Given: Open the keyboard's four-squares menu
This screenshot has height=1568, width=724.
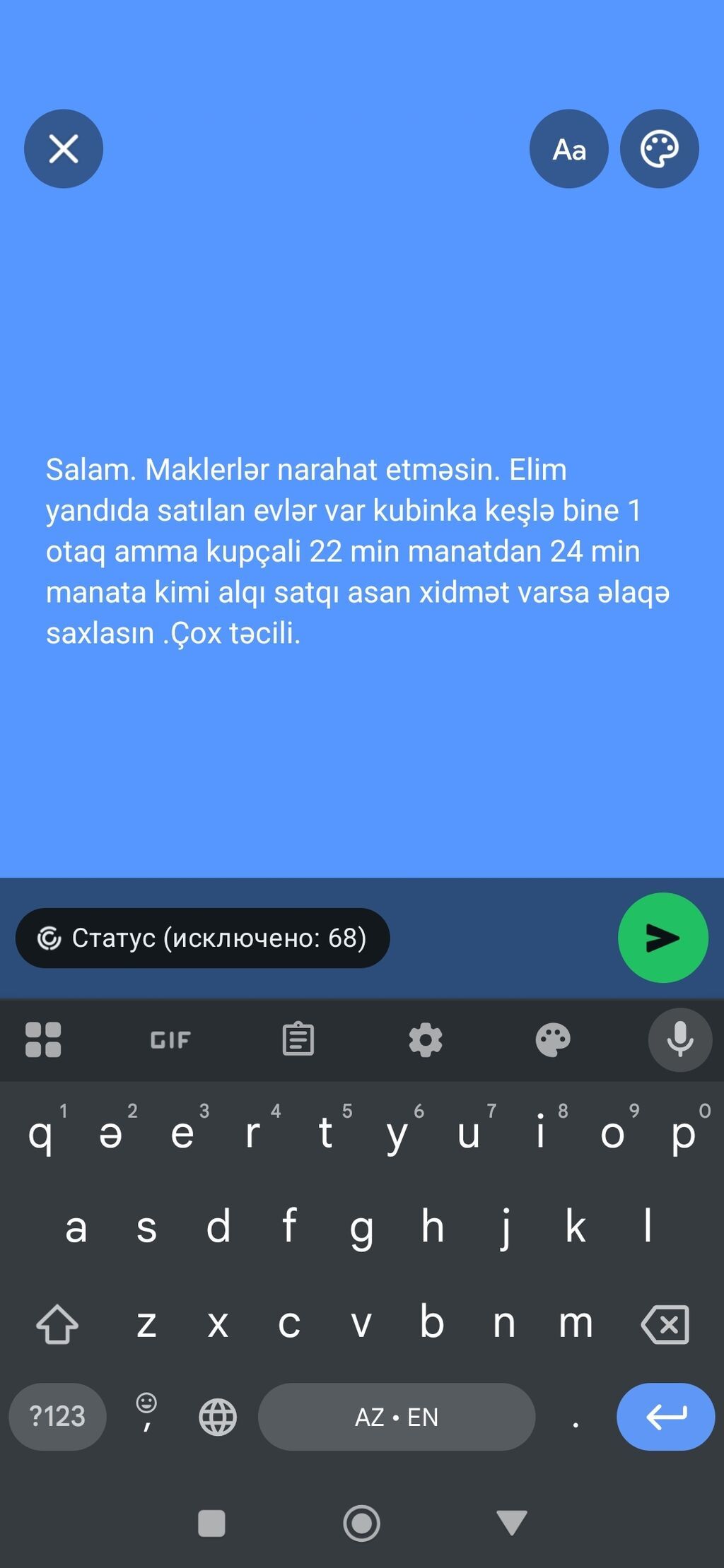Looking at the screenshot, I should [x=43, y=1039].
